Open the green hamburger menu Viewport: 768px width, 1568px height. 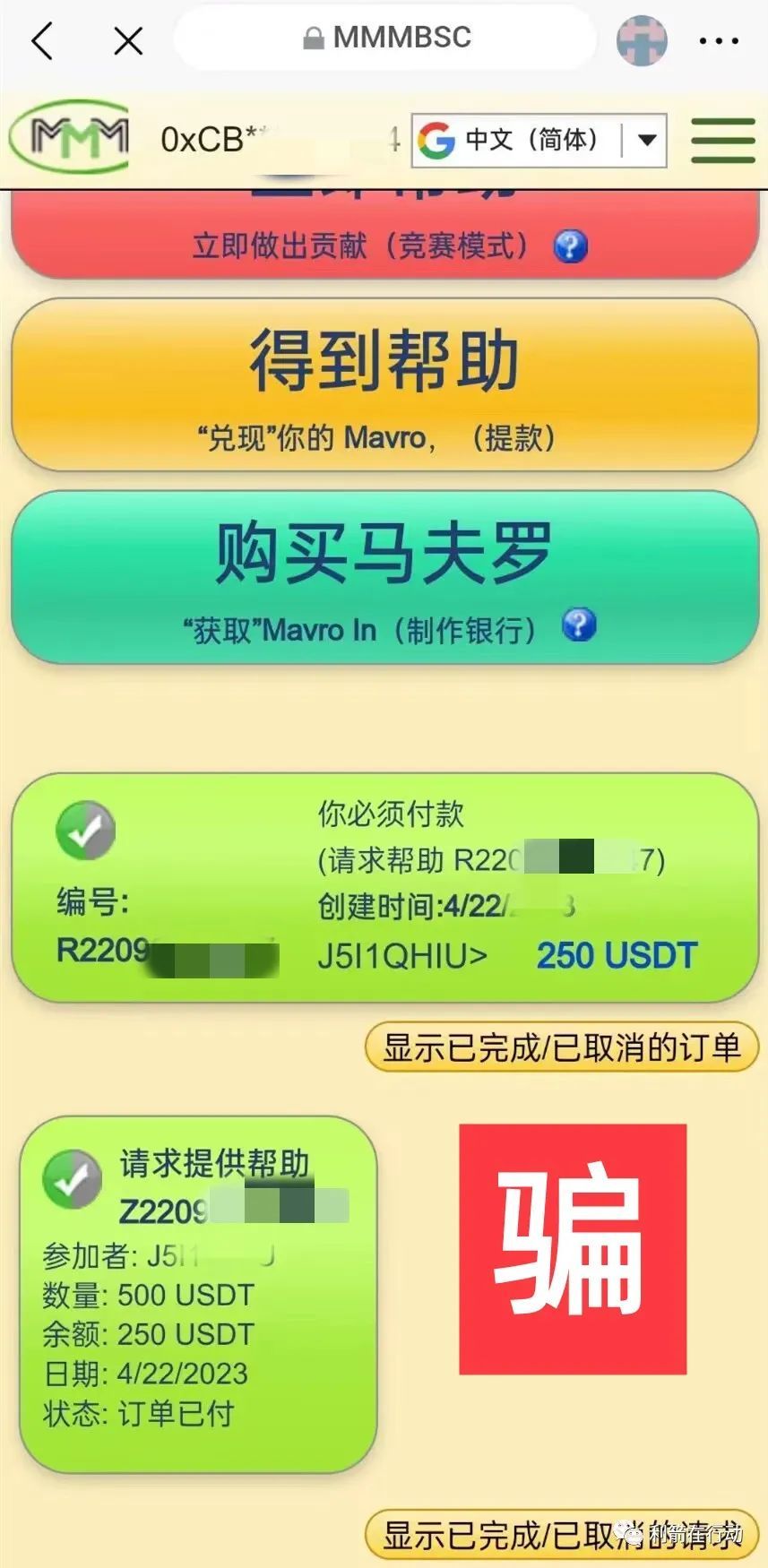(722, 139)
